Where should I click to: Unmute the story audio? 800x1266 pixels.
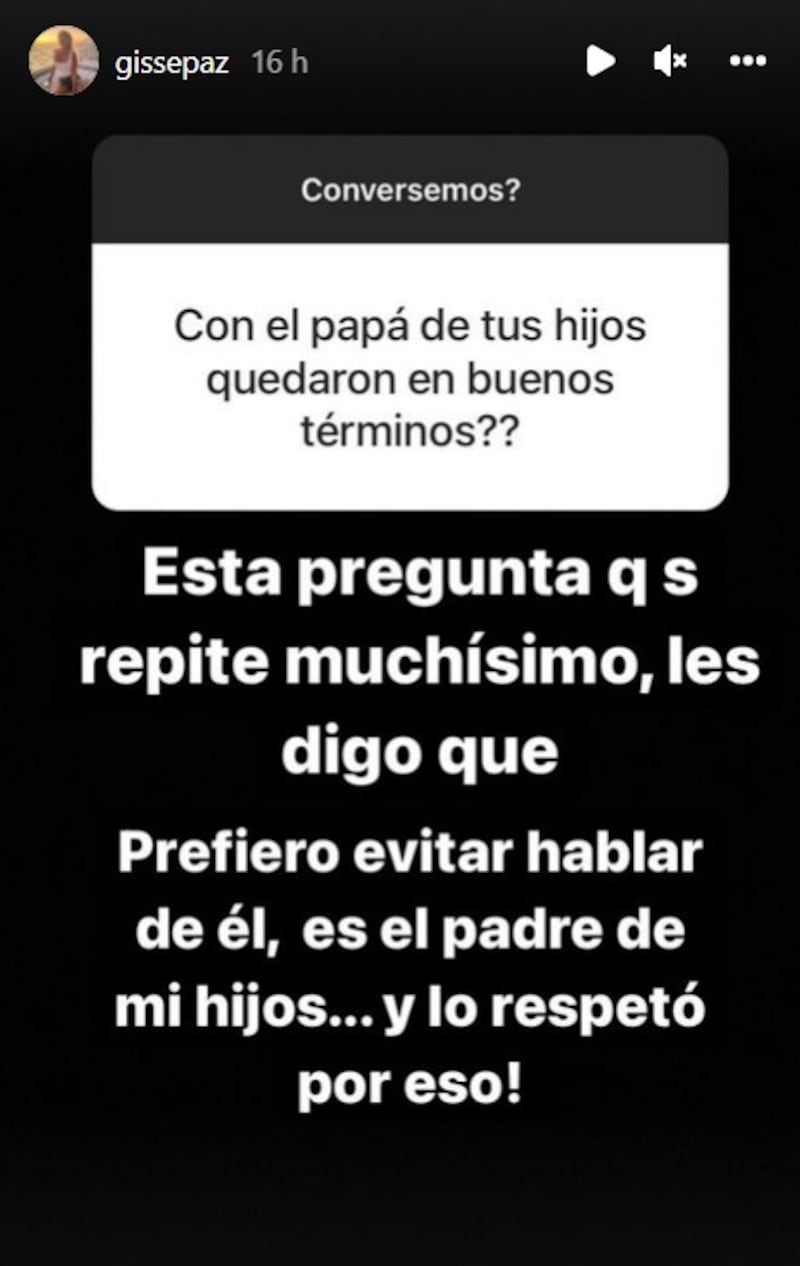pyautogui.click(x=669, y=62)
